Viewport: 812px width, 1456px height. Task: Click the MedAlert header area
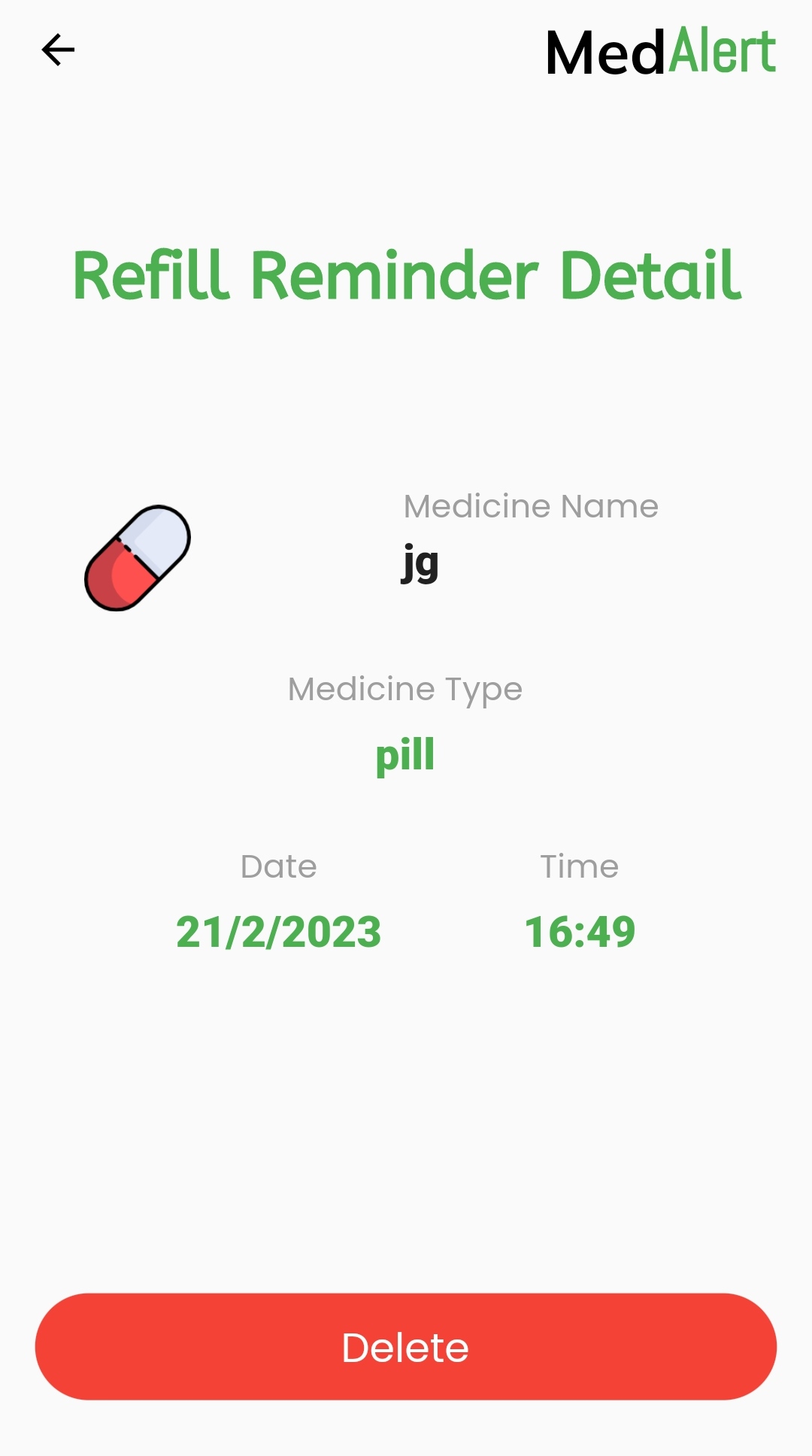click(x=660, y=48)
